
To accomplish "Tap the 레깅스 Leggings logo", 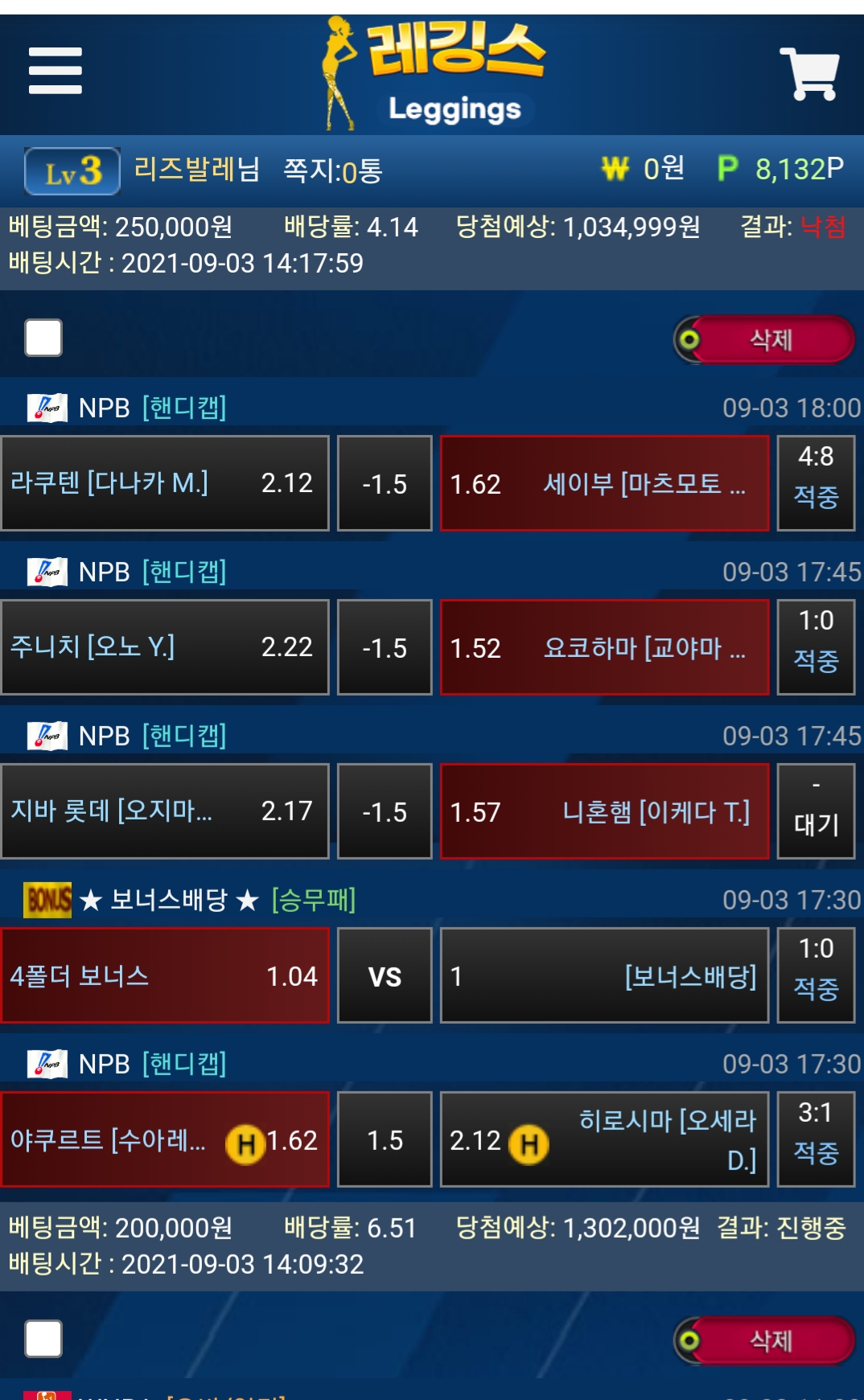I will pyautogui.click(x=434, y=74).
